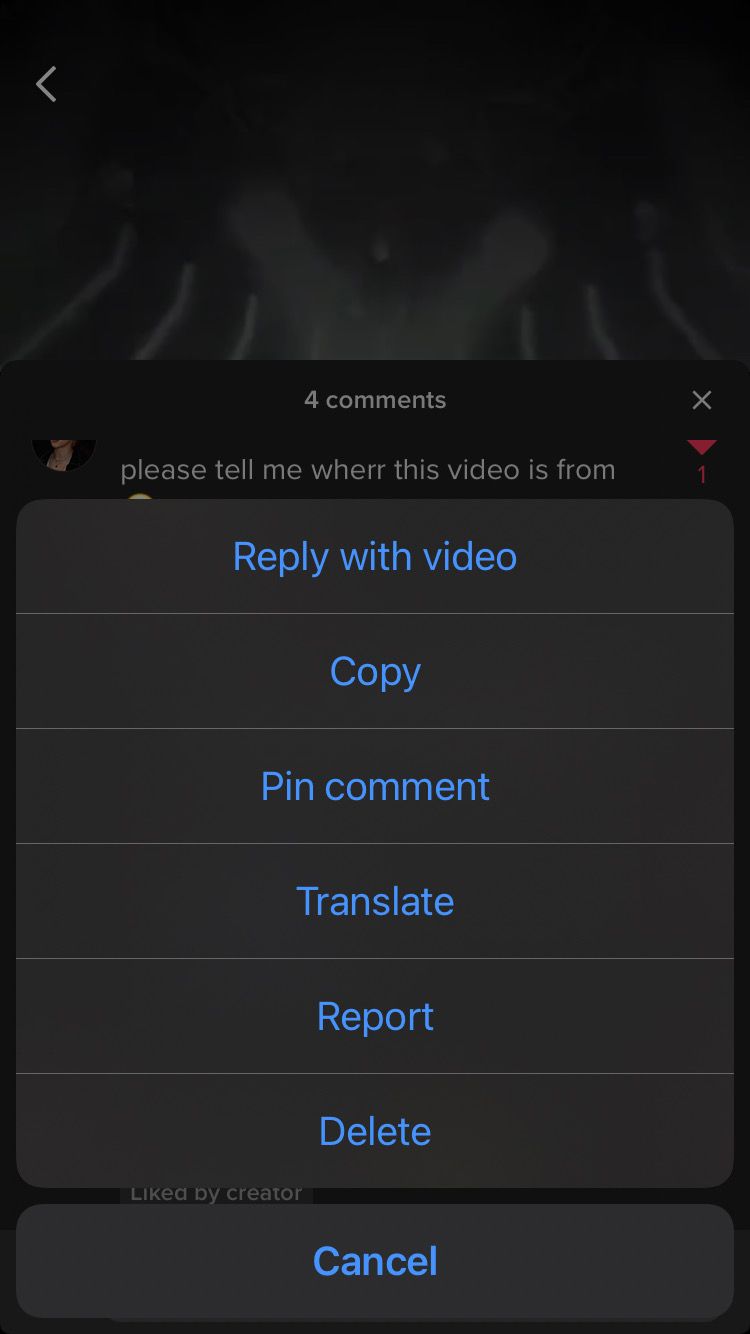This screenshot has height=1334, width=750.
Task: Go back with the top arrow
Action: [x=46, y=84]
